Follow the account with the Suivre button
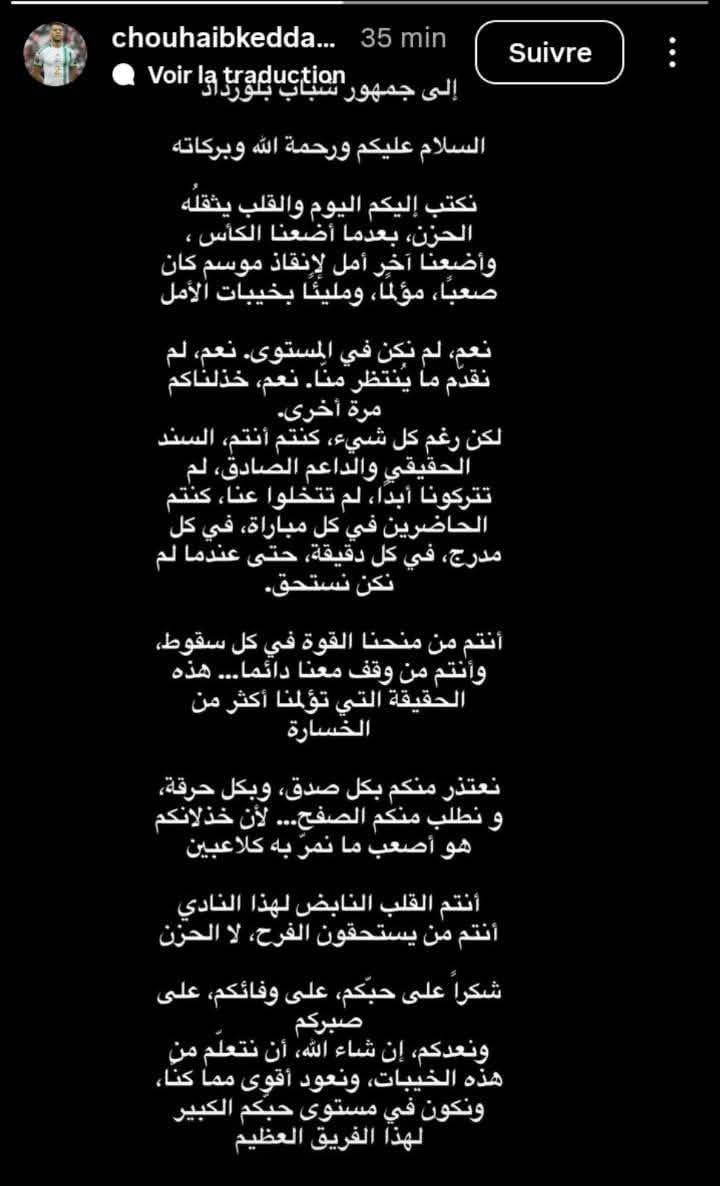The image size is (720, 1186). pos(550,52)
